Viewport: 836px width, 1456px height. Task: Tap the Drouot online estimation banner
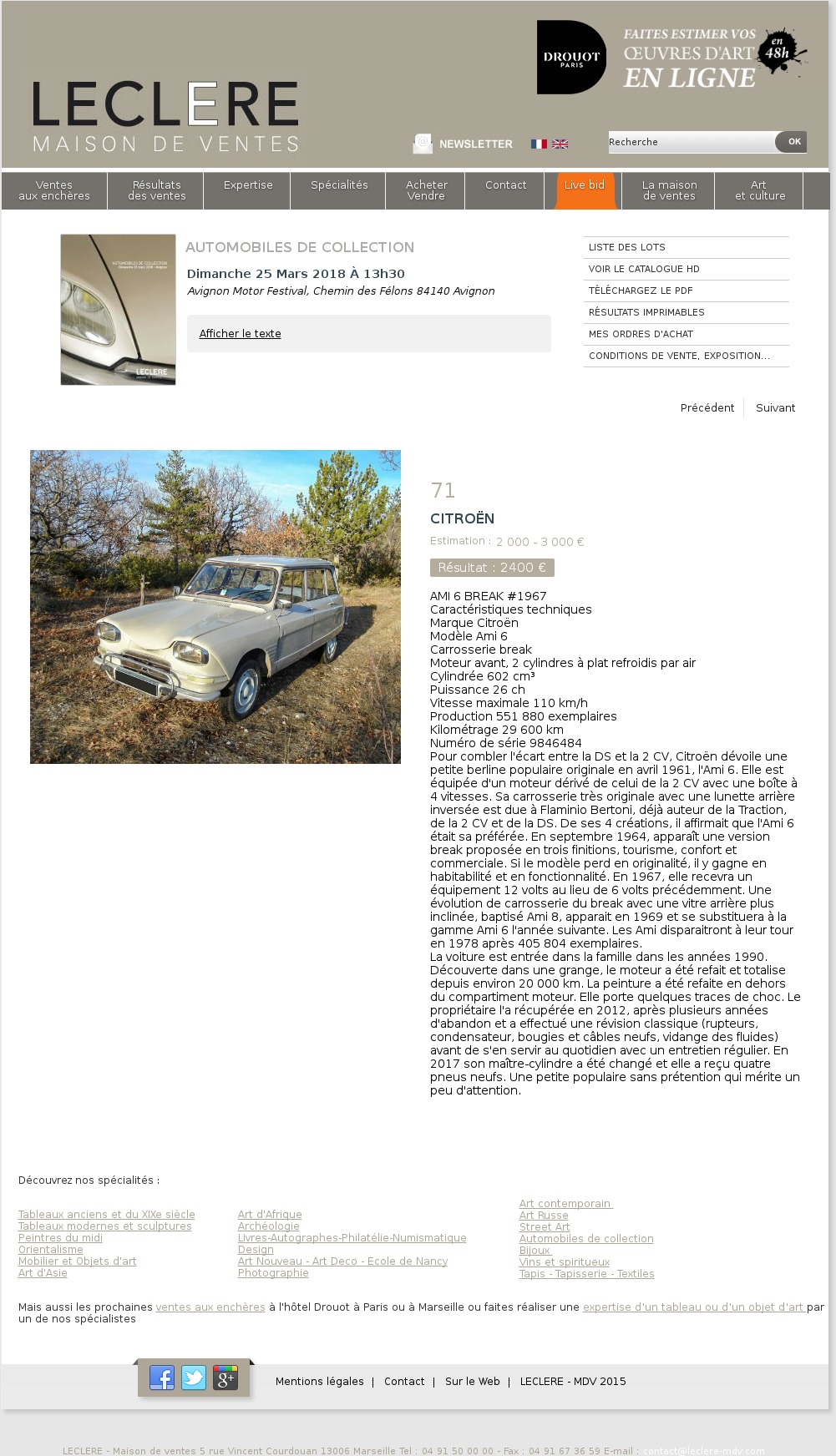[x=671, y=57]
